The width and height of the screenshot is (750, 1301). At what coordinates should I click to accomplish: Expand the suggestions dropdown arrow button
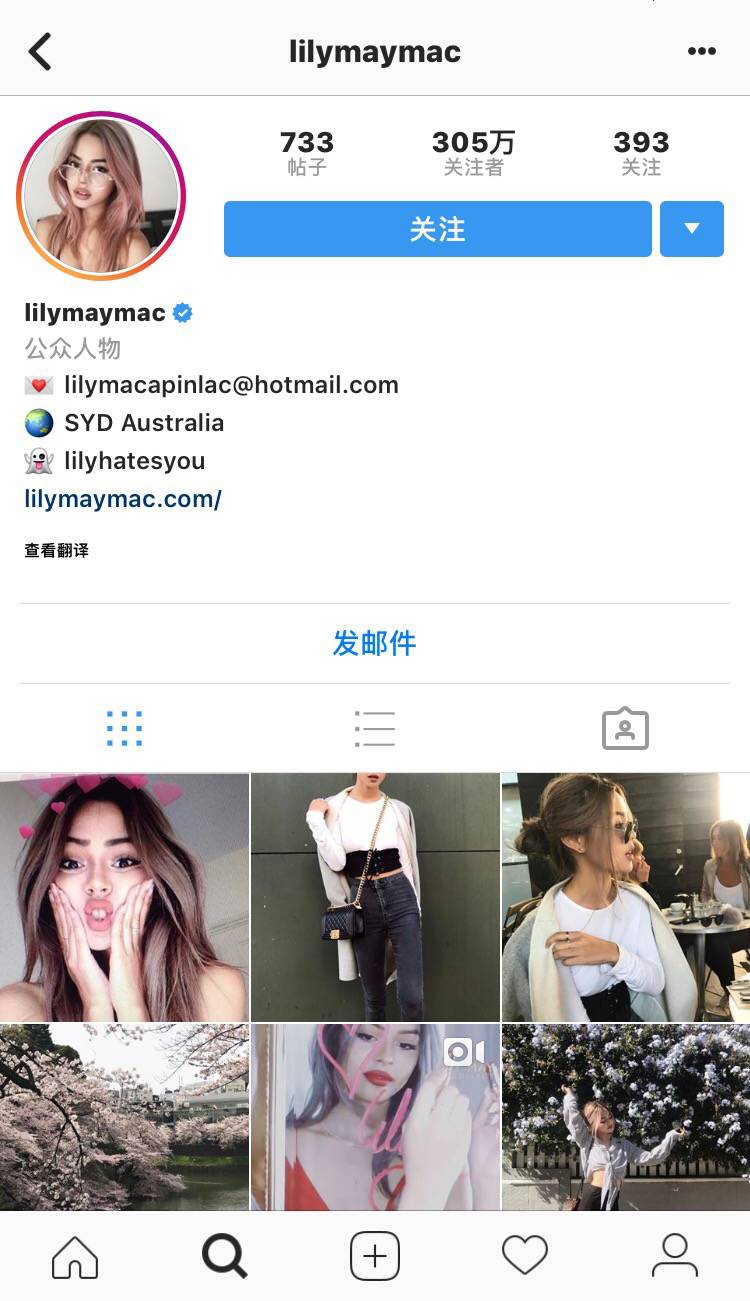click(x=691, y=229)
